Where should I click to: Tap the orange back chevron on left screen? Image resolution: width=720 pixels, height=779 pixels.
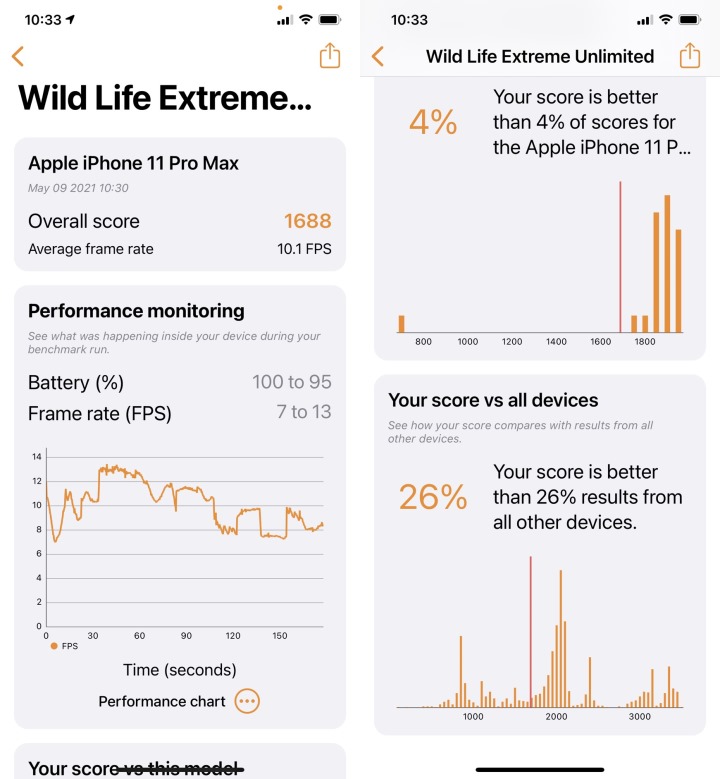click(19, 57)
